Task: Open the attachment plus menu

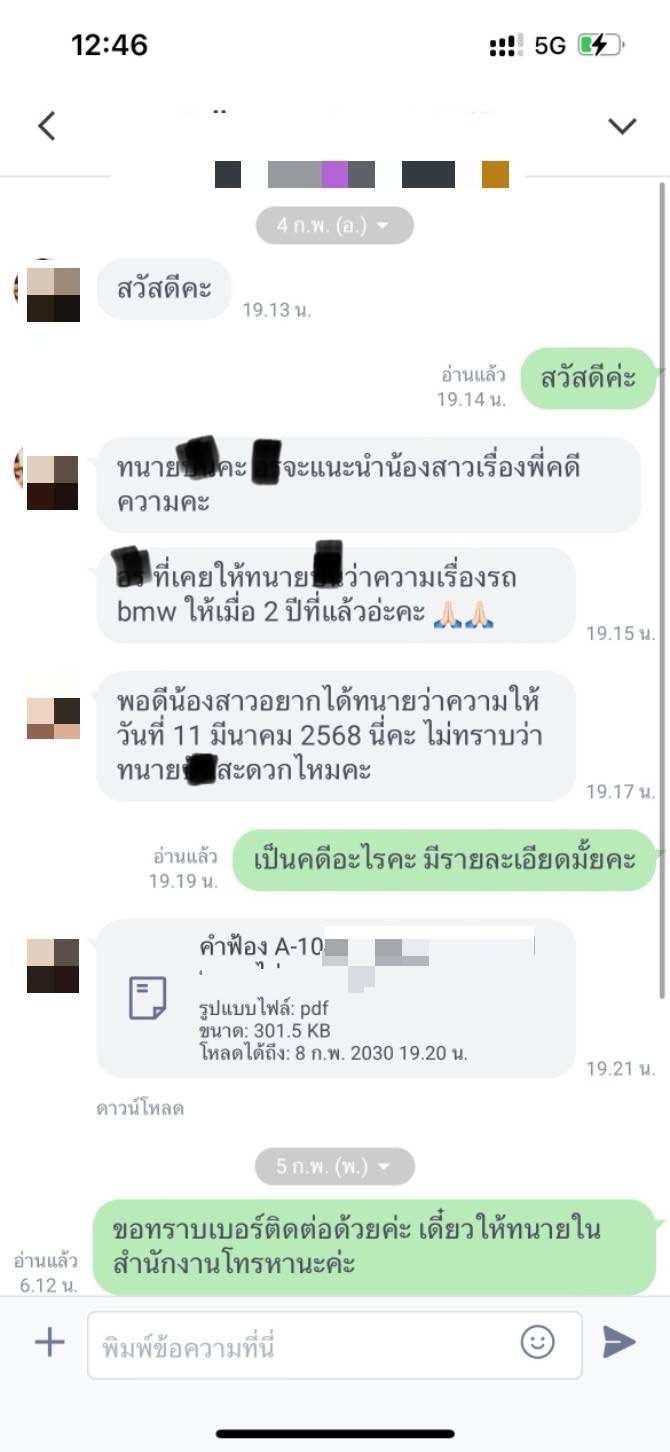Action: click(49, 1342)
